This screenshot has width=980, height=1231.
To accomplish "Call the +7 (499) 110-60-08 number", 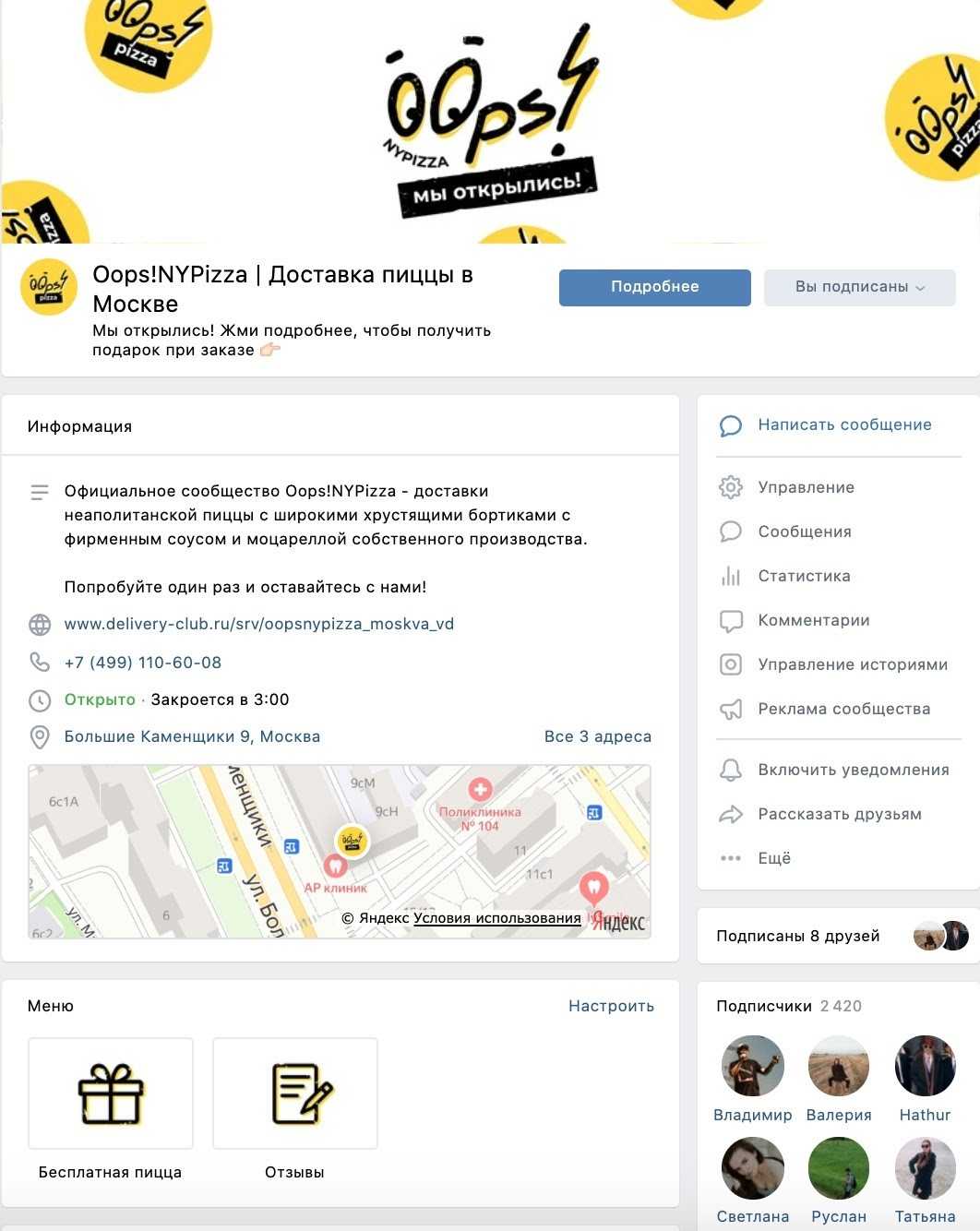I will (142, 663).
